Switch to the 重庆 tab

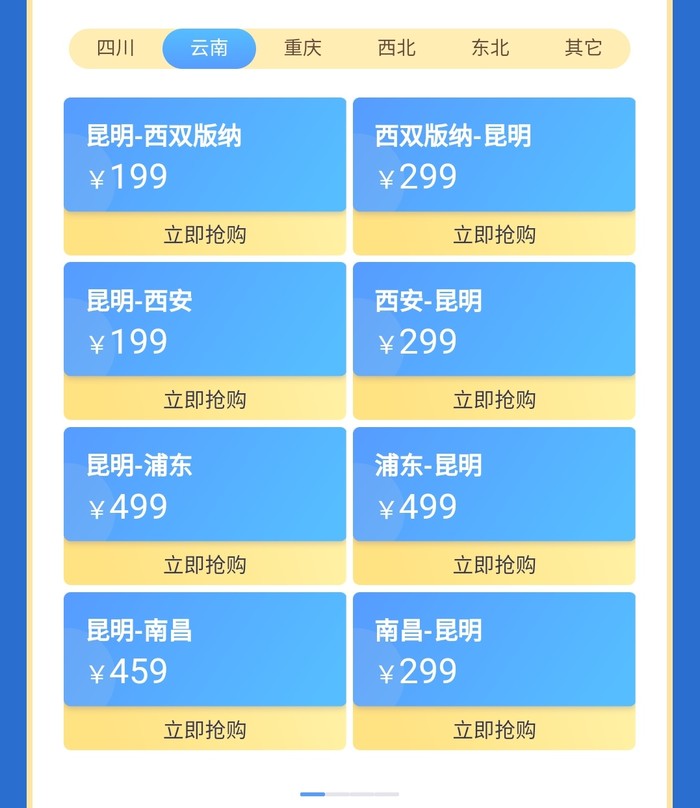tap(302, 48)
